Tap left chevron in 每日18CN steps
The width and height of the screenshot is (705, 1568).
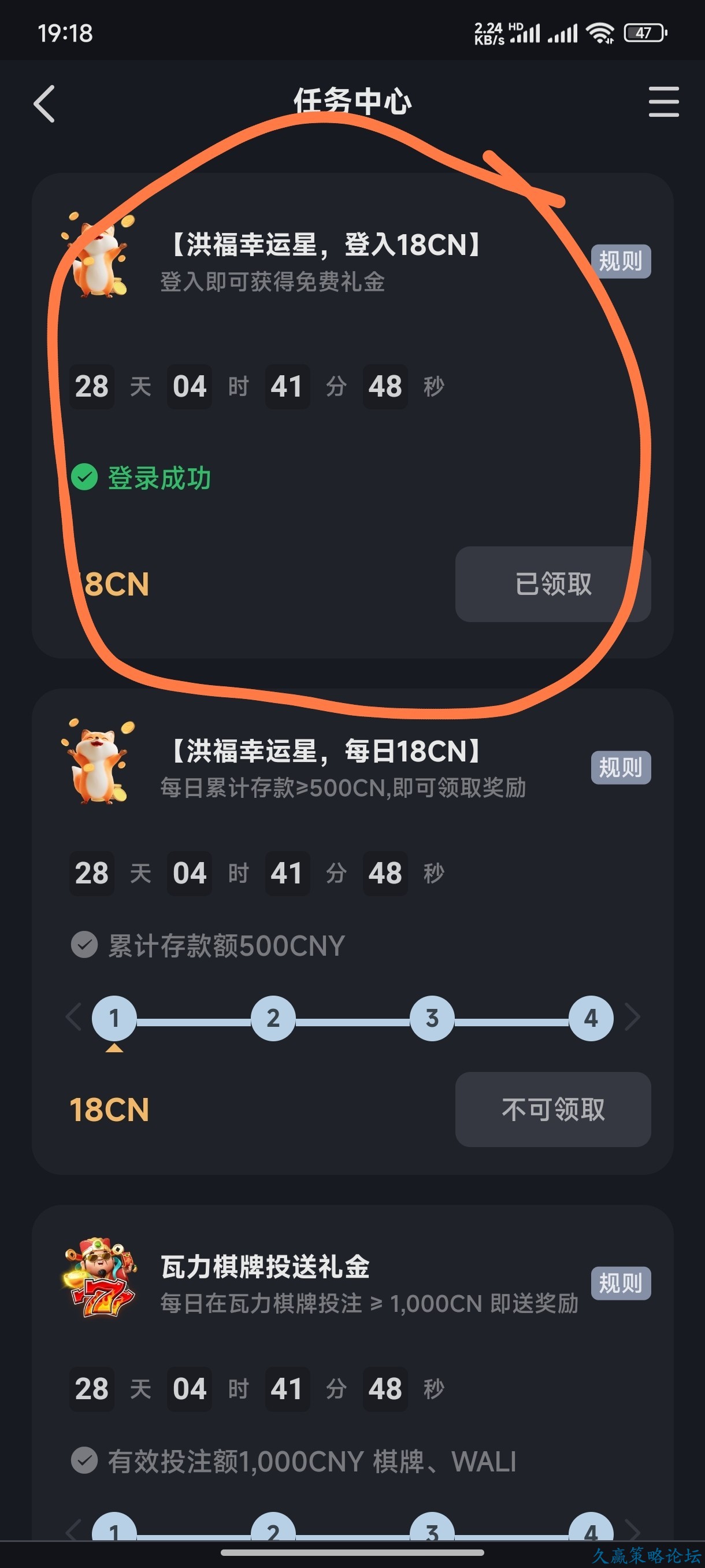click(73, 1017)
